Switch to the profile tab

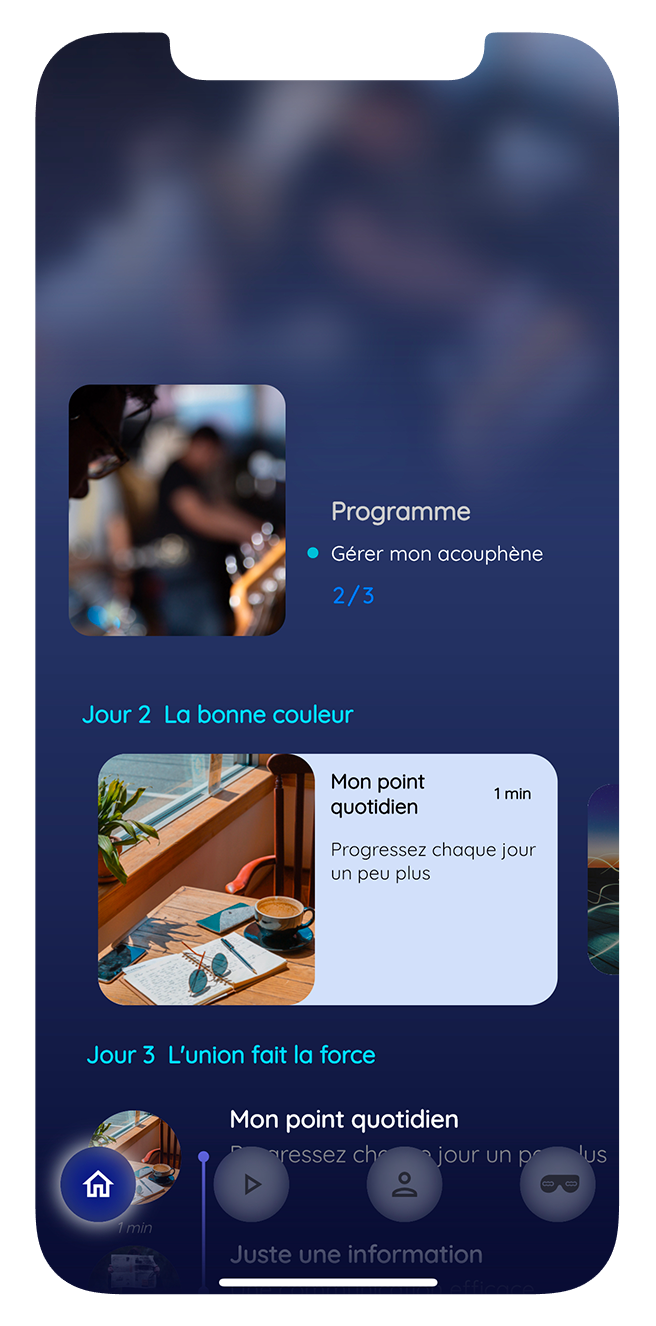click(x=404, y=1185)
